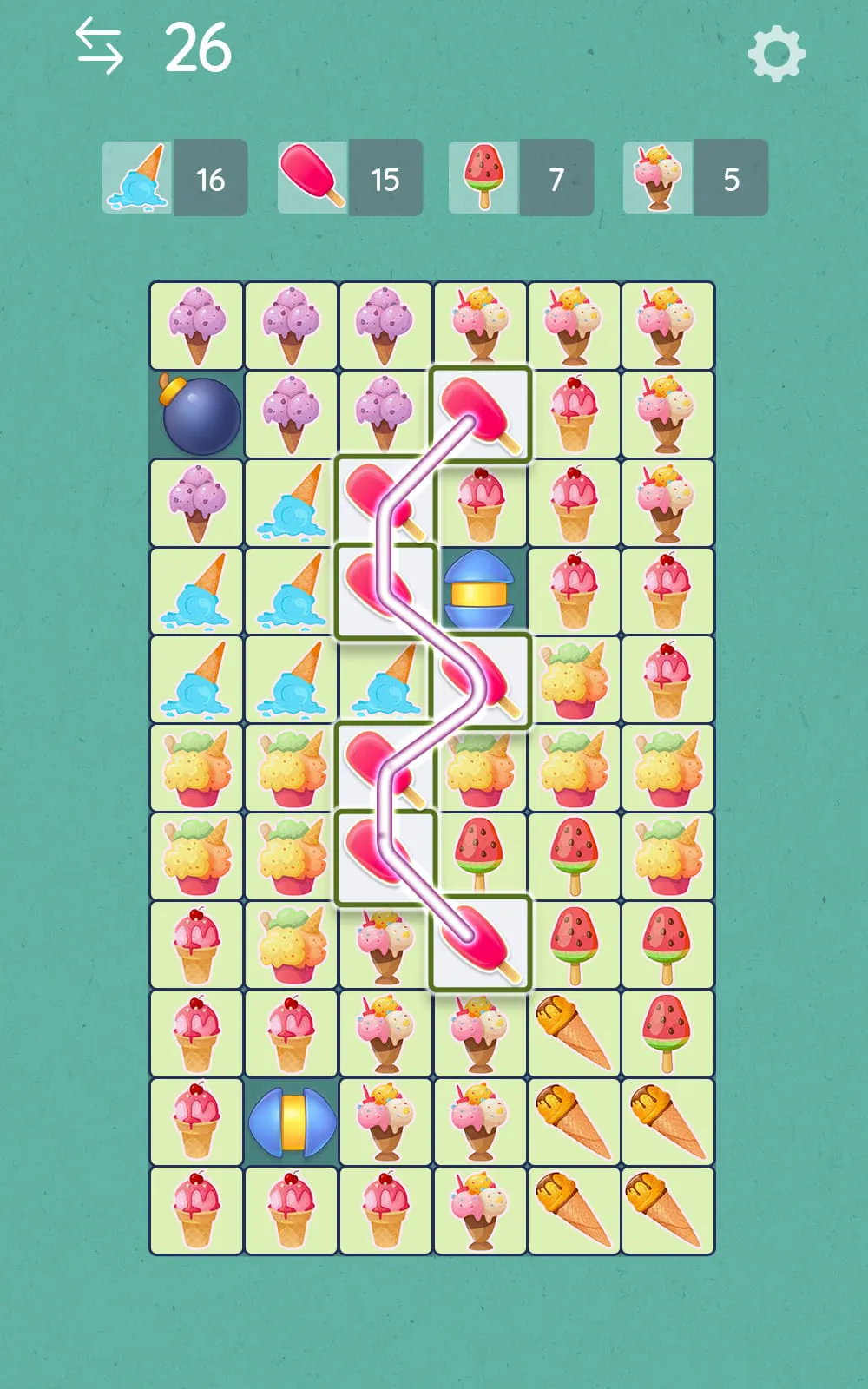Tap a watermelon popsicle tile on the board
This screenshot has width=868, height=1389.
(x=480, y=855)
